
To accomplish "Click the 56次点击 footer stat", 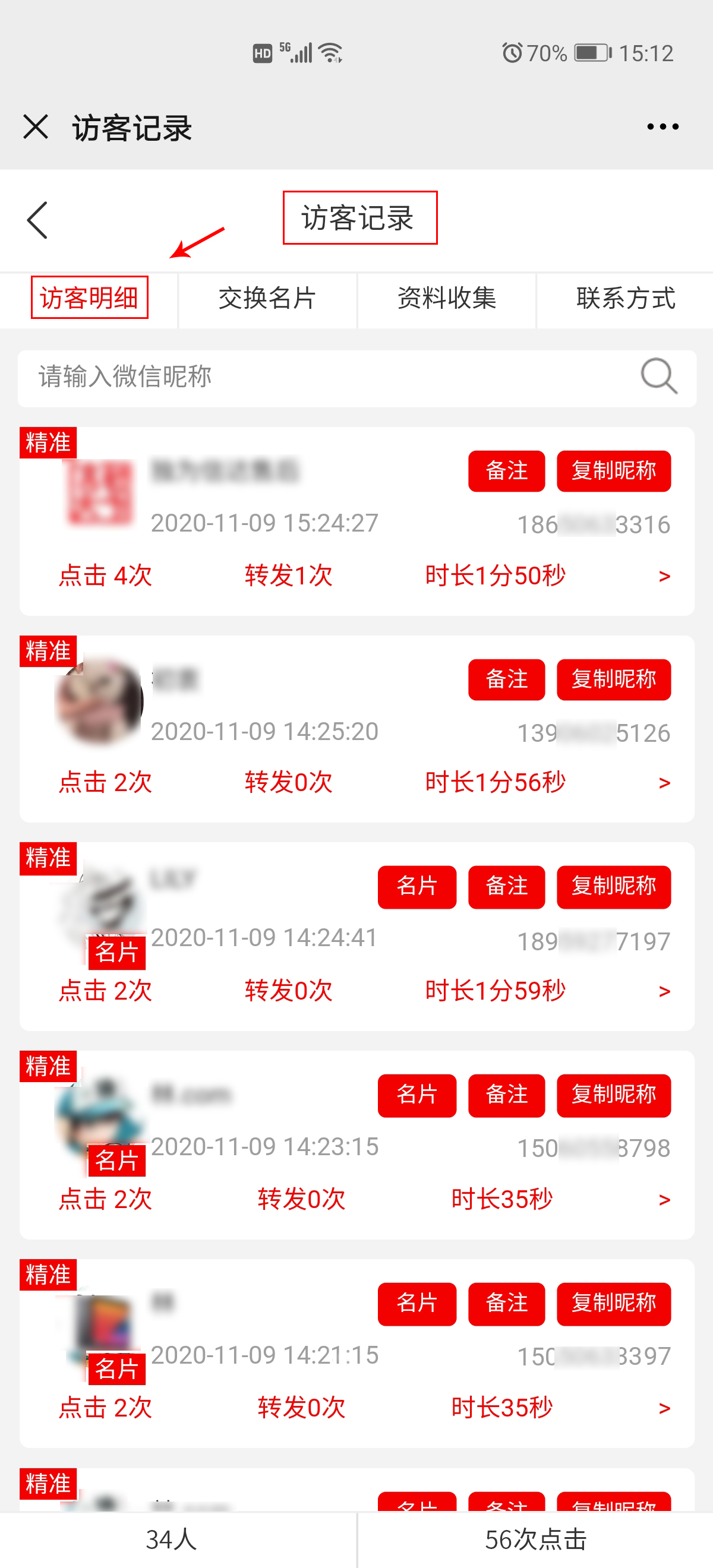I will pos(536,1541).
